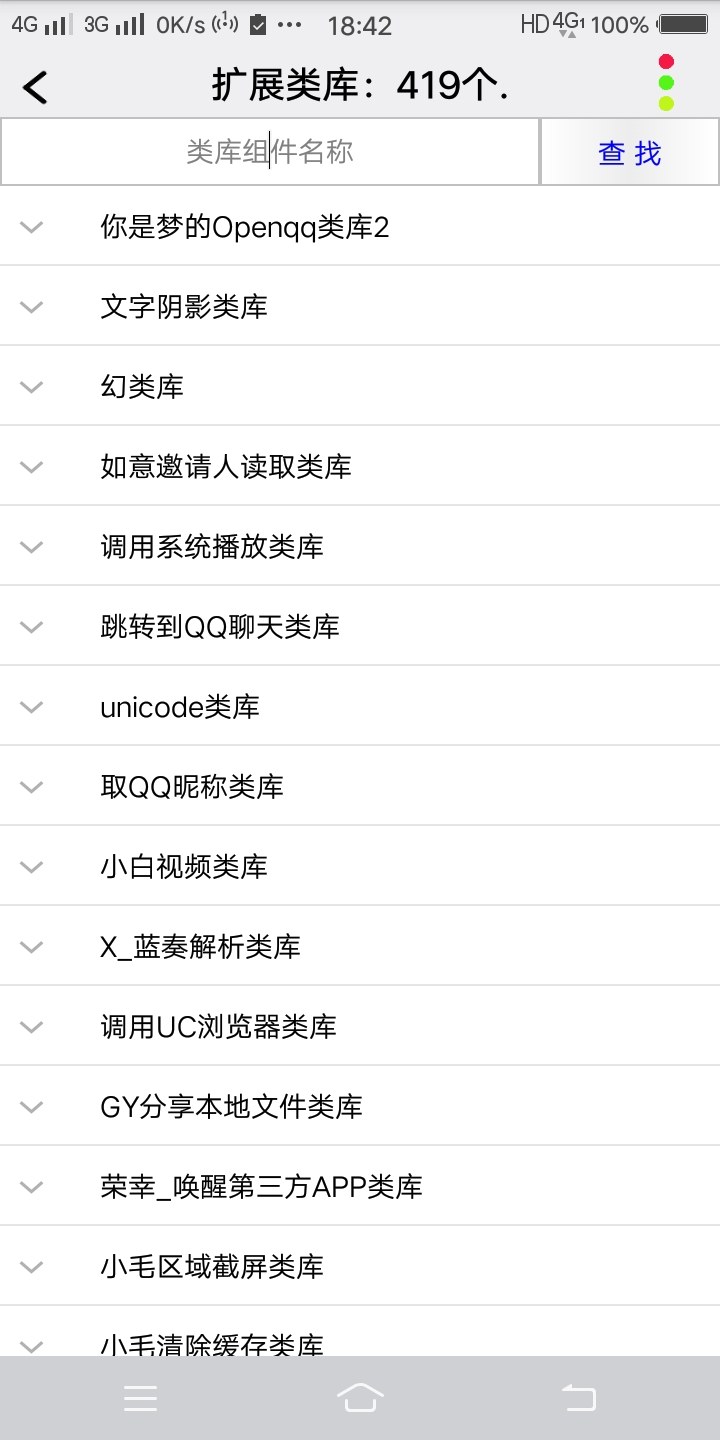Image resolution: width=720 pixels, height=1440 pixels.
Task: Open the three colored dots menu
Action: coord(666,83)
